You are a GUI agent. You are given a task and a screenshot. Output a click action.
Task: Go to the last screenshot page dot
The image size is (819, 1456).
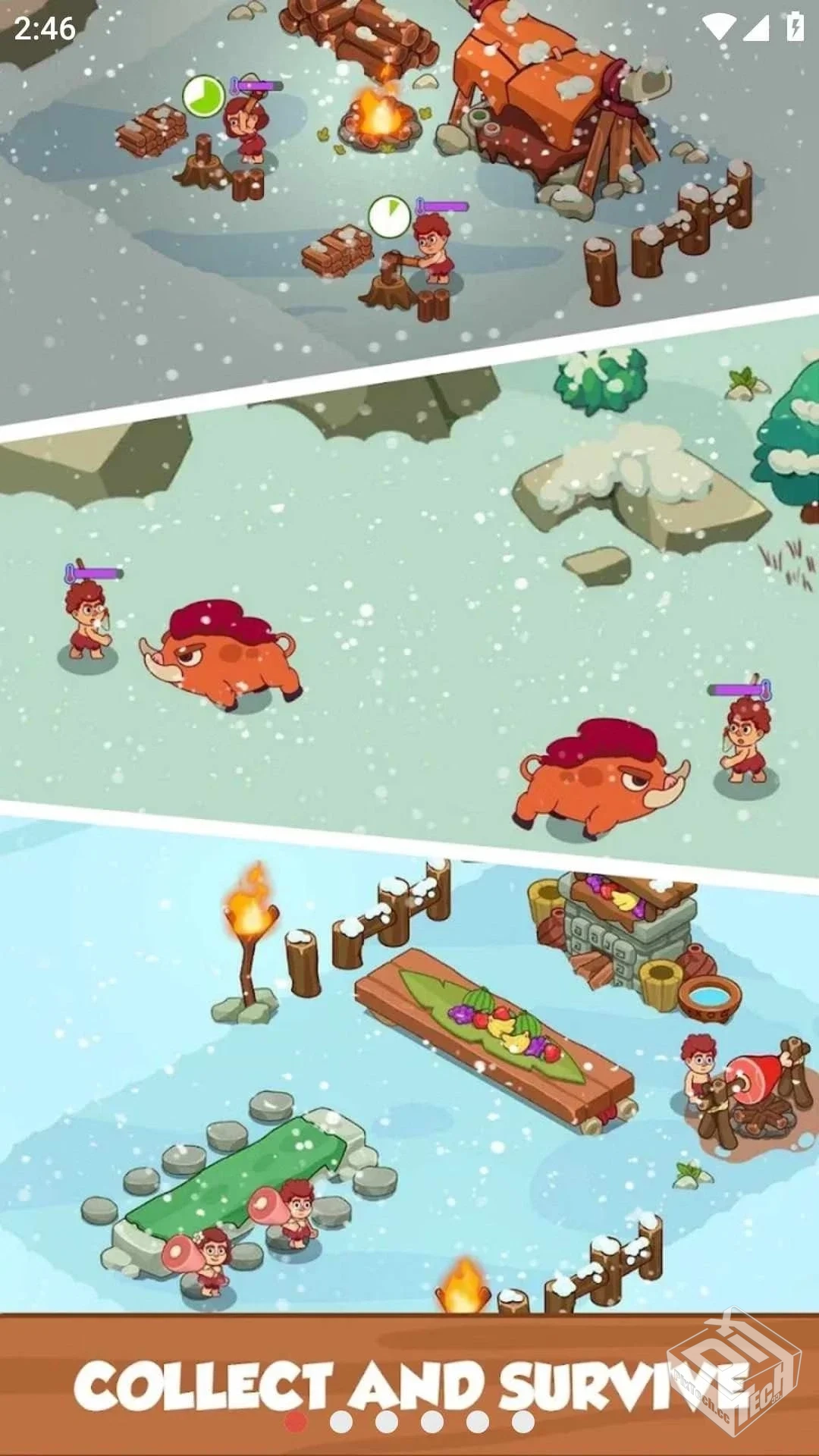[x=523, y=1422]
